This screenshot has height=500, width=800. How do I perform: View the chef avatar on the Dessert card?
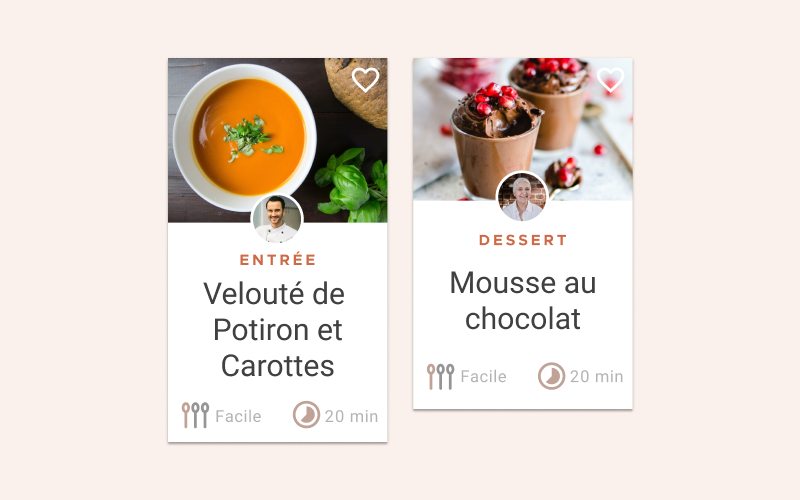tap(522, 196)
